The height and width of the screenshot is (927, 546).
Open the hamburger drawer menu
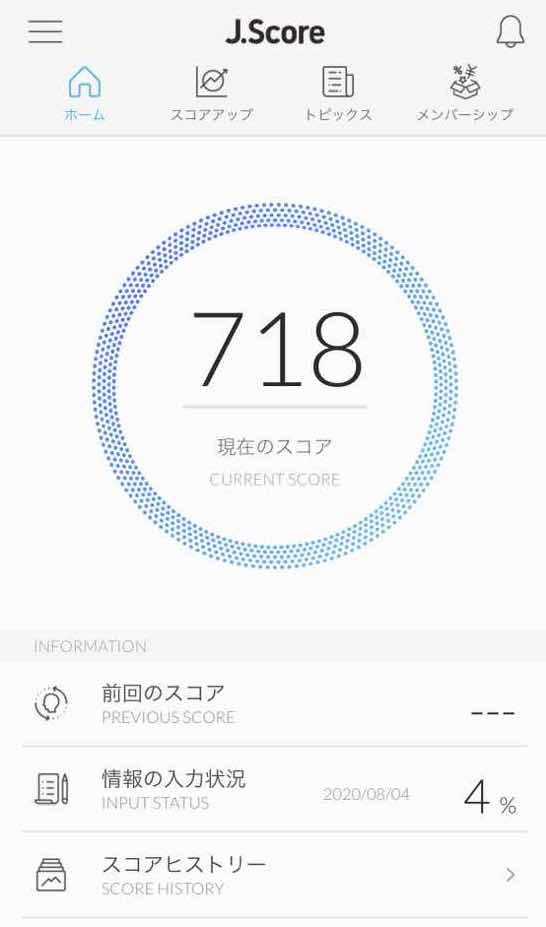[46, 31]
